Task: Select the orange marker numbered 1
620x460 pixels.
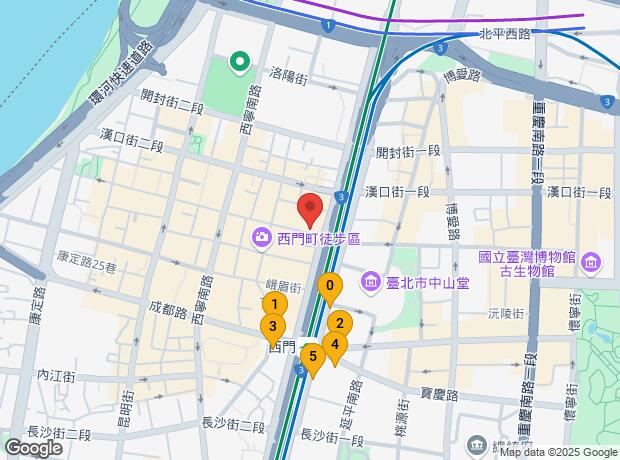Action: tap(275, 304)
